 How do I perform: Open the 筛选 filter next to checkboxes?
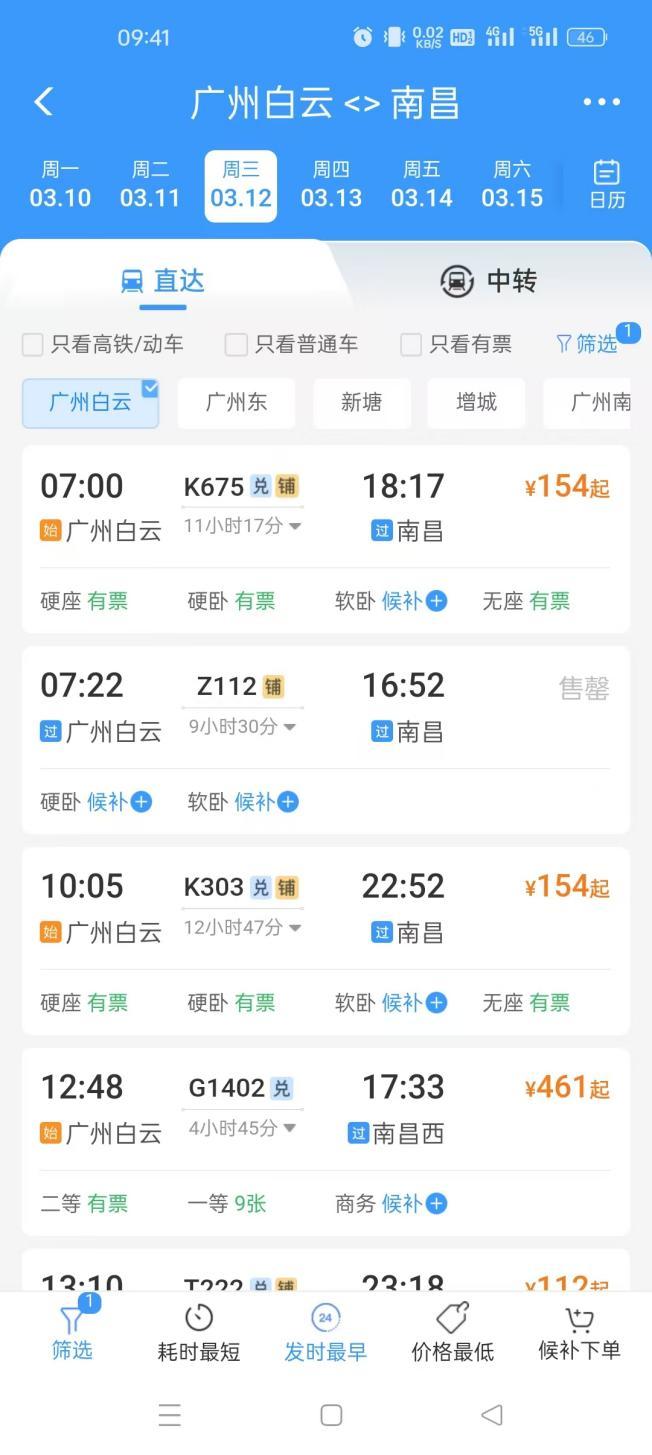pyautogui.click(x=587, y=344)
